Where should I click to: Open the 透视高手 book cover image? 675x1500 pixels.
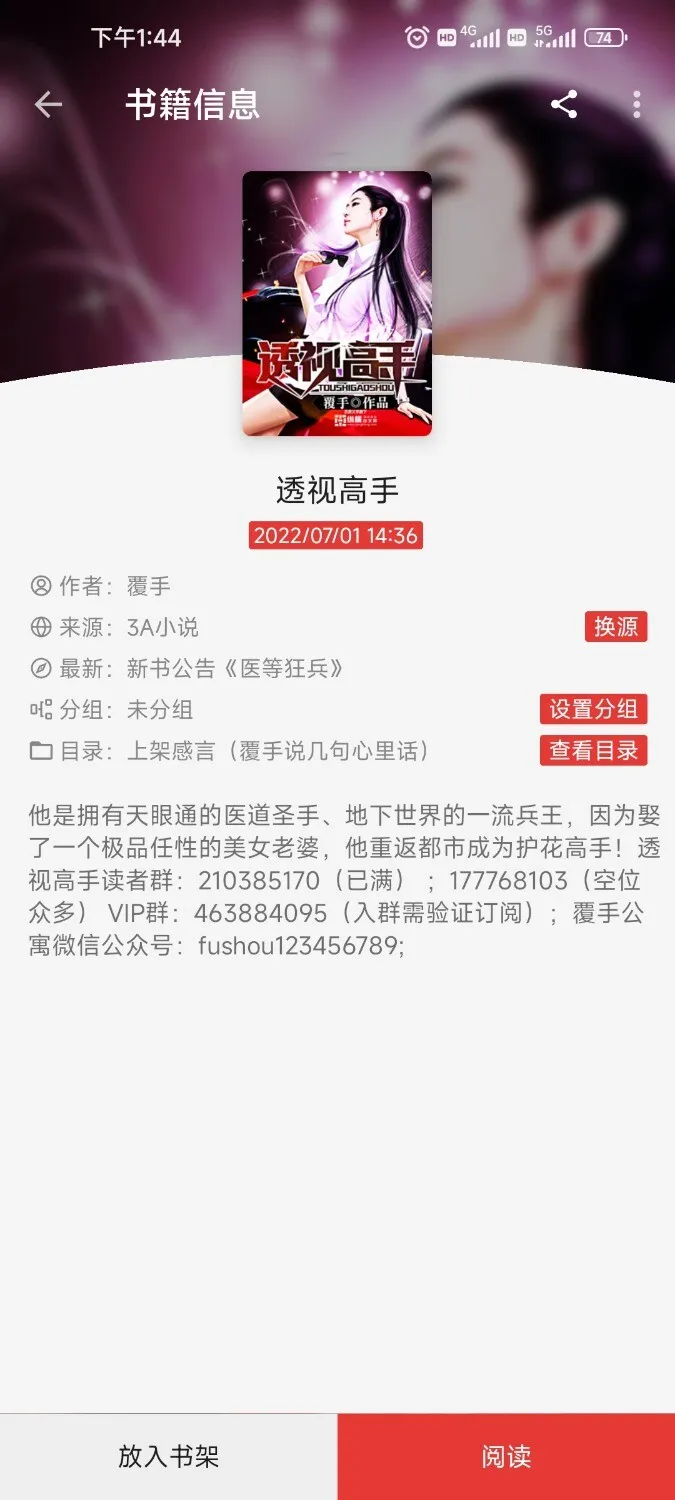click(x=337, y=303)
